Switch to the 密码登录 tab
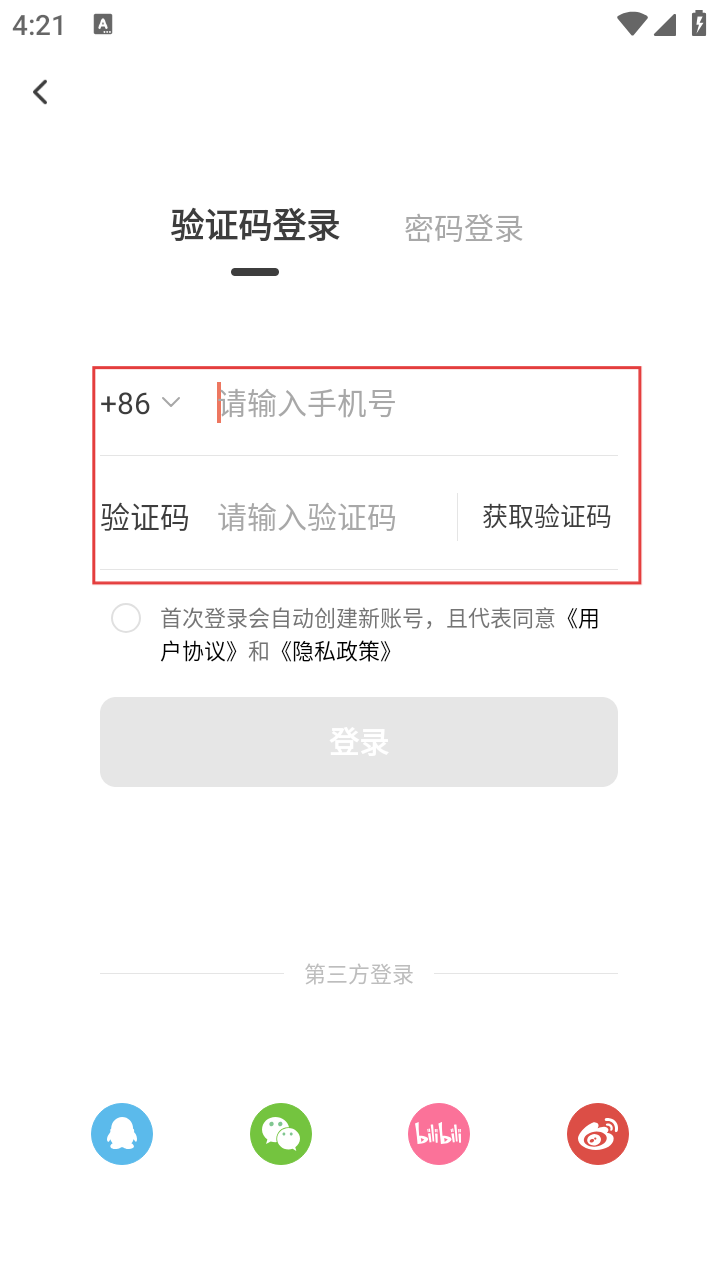Screen dimensions: 720x1280 [x=463, y=229]
